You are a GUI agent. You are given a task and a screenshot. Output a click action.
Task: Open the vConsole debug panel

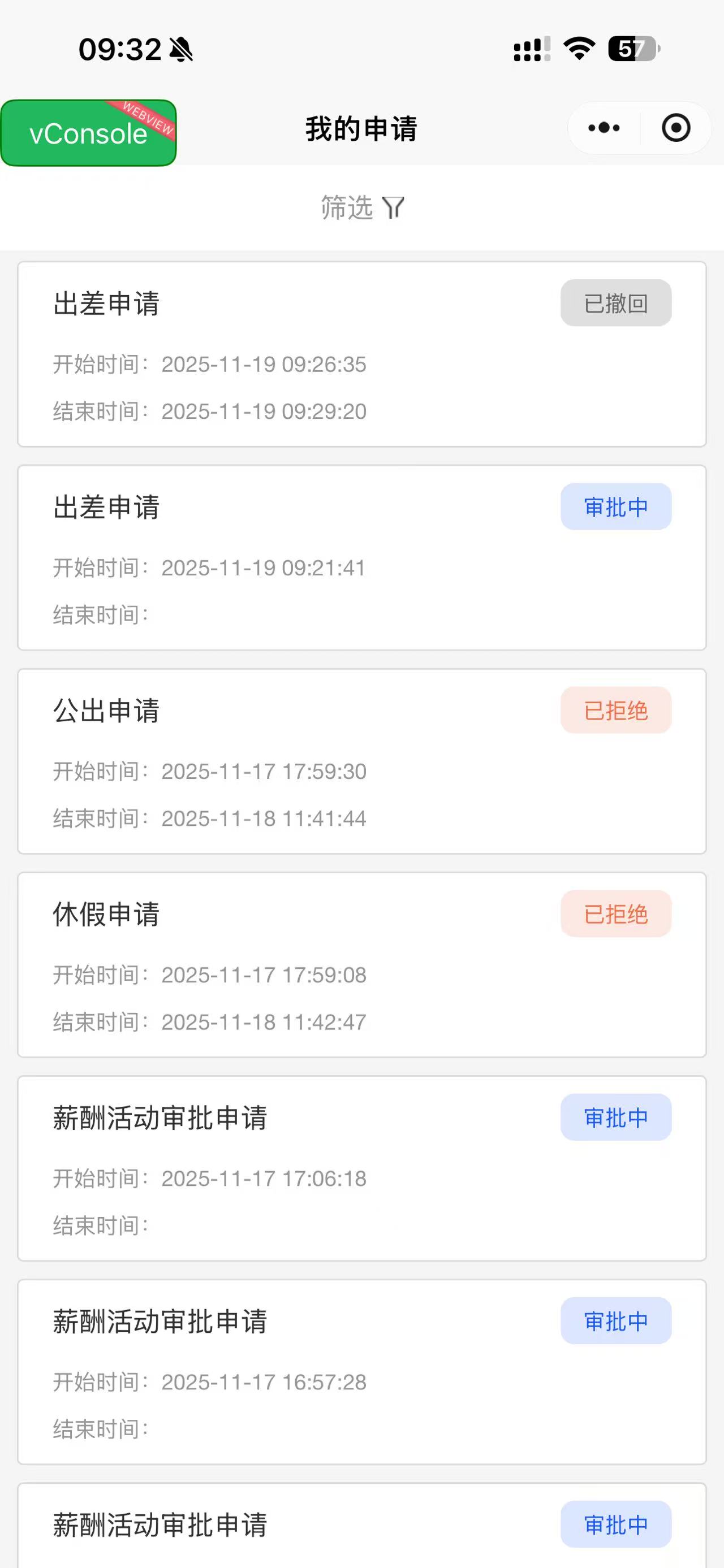coord(88,133)
